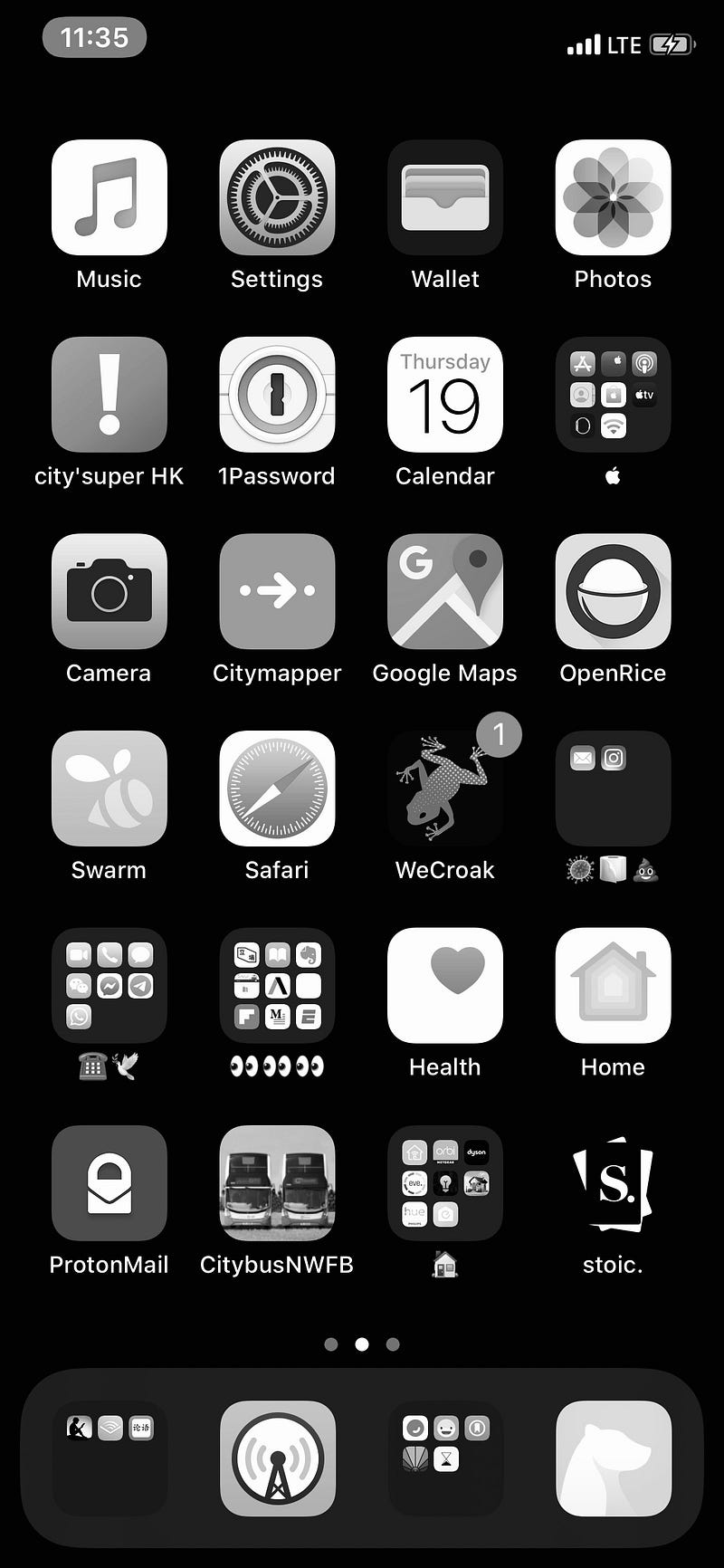Open WeCroak with one notification
724x1568 pixels.
pos(445,789)
